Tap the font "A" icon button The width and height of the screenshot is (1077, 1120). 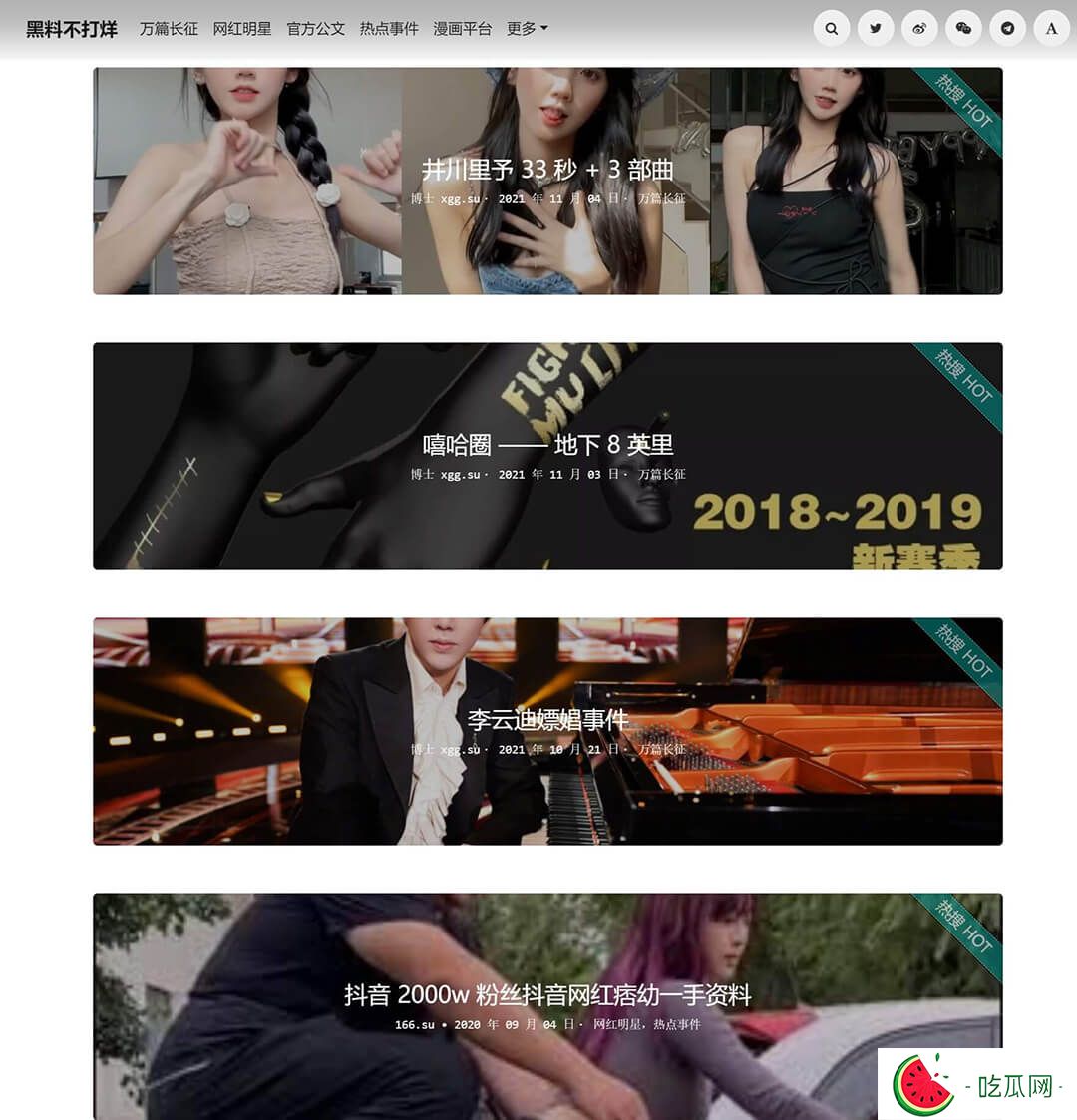[x=1051, y=28]
